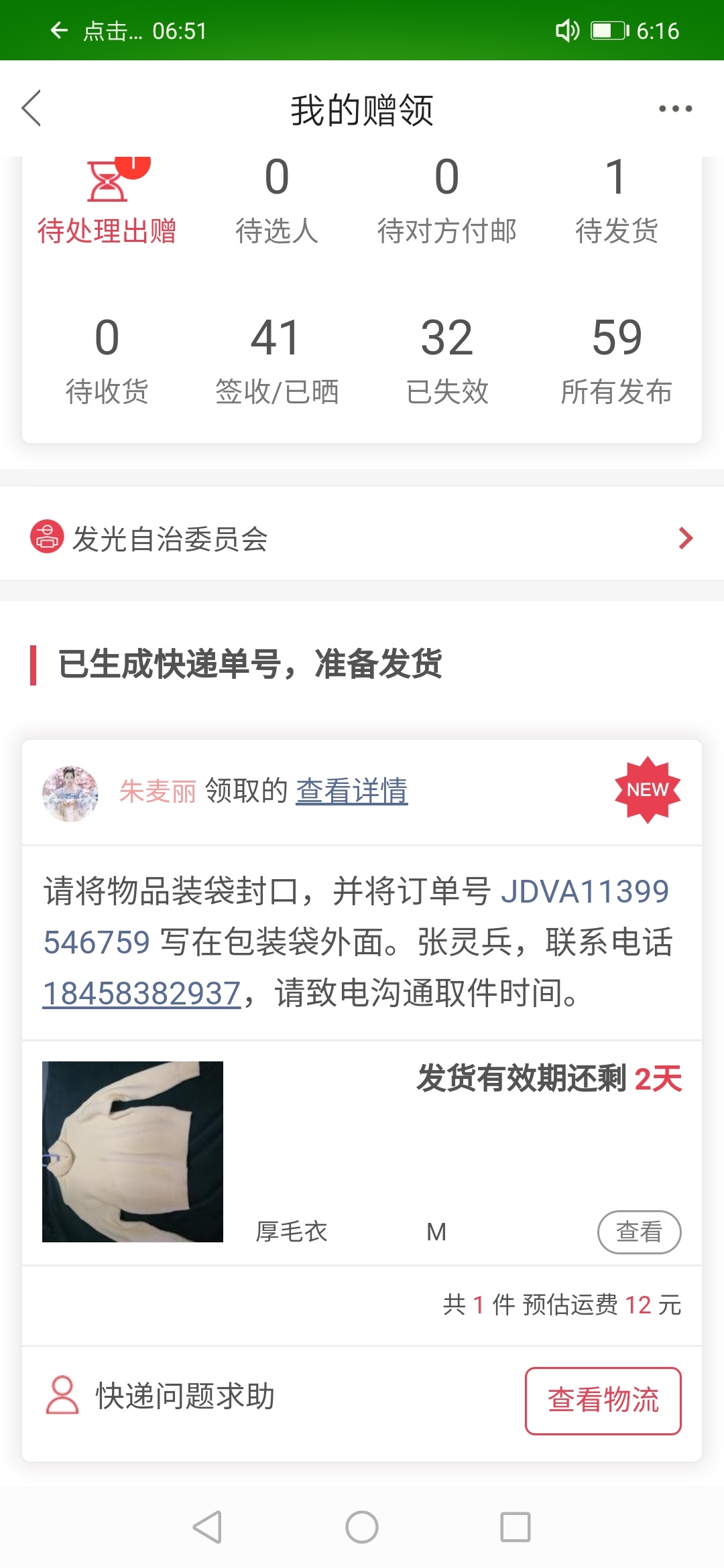Screen dimensions: 724x1568
Task: Tap the 查看详情 link
Action: coord(352,791)
